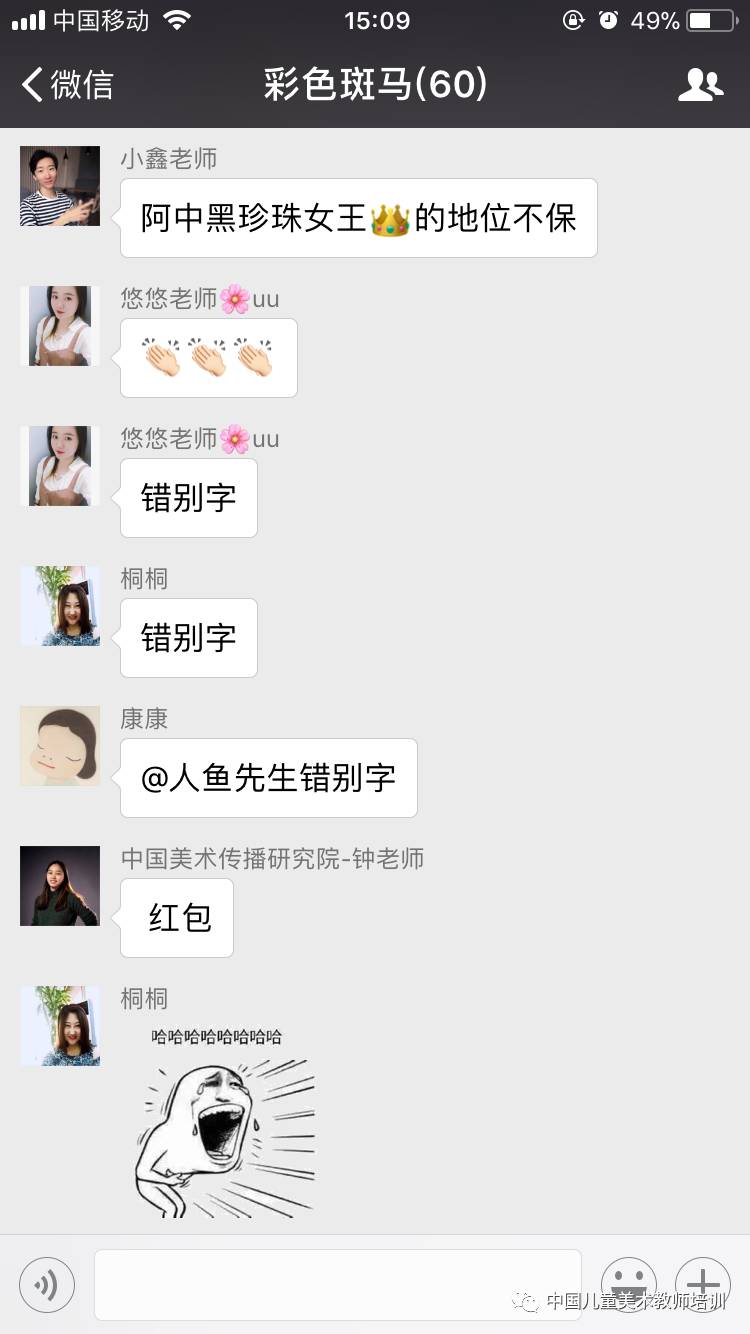Open 康康's profile avatar
750x1334 pixels.
59,745
